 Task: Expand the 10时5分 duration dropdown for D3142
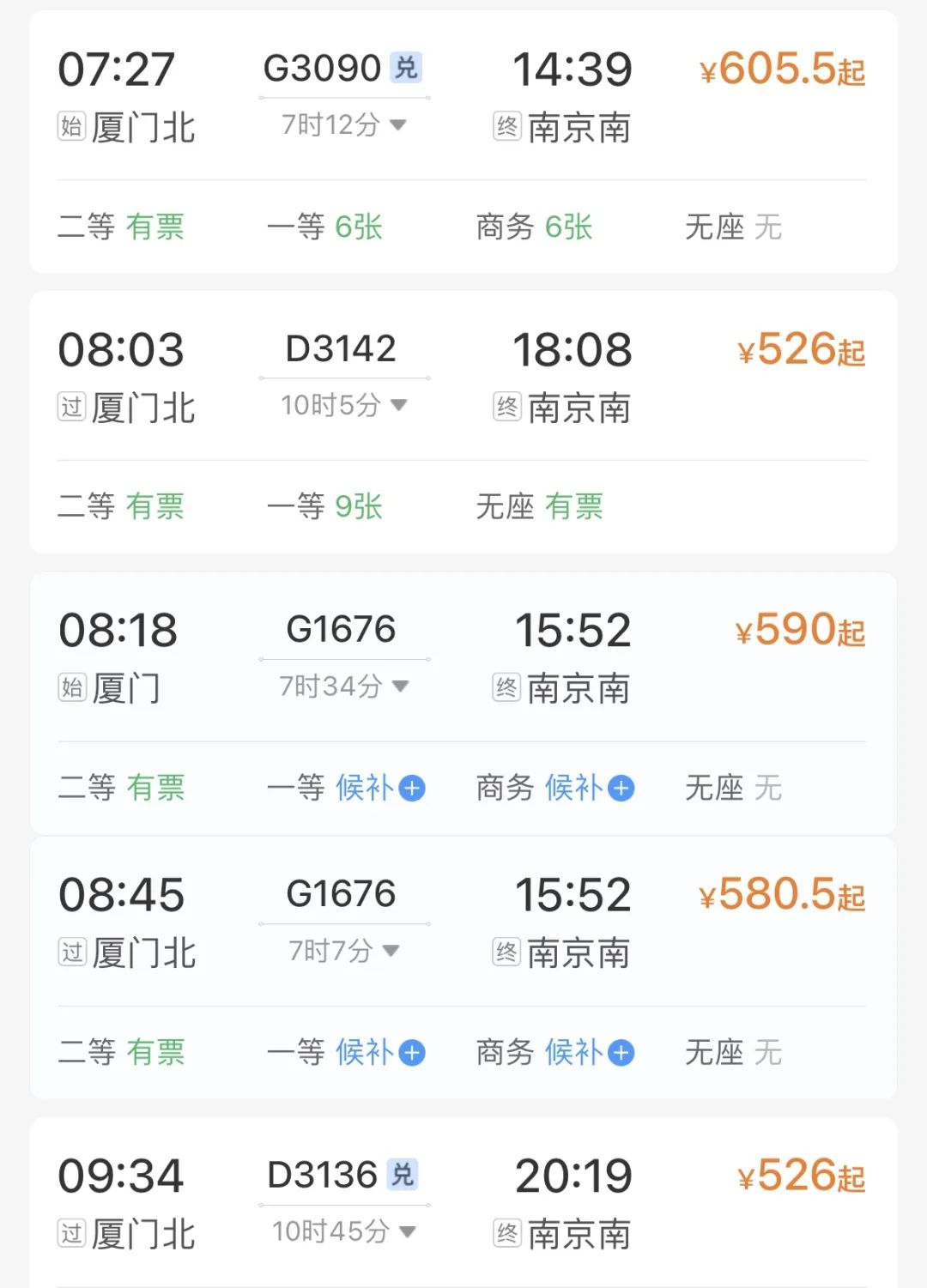point(343,405)
